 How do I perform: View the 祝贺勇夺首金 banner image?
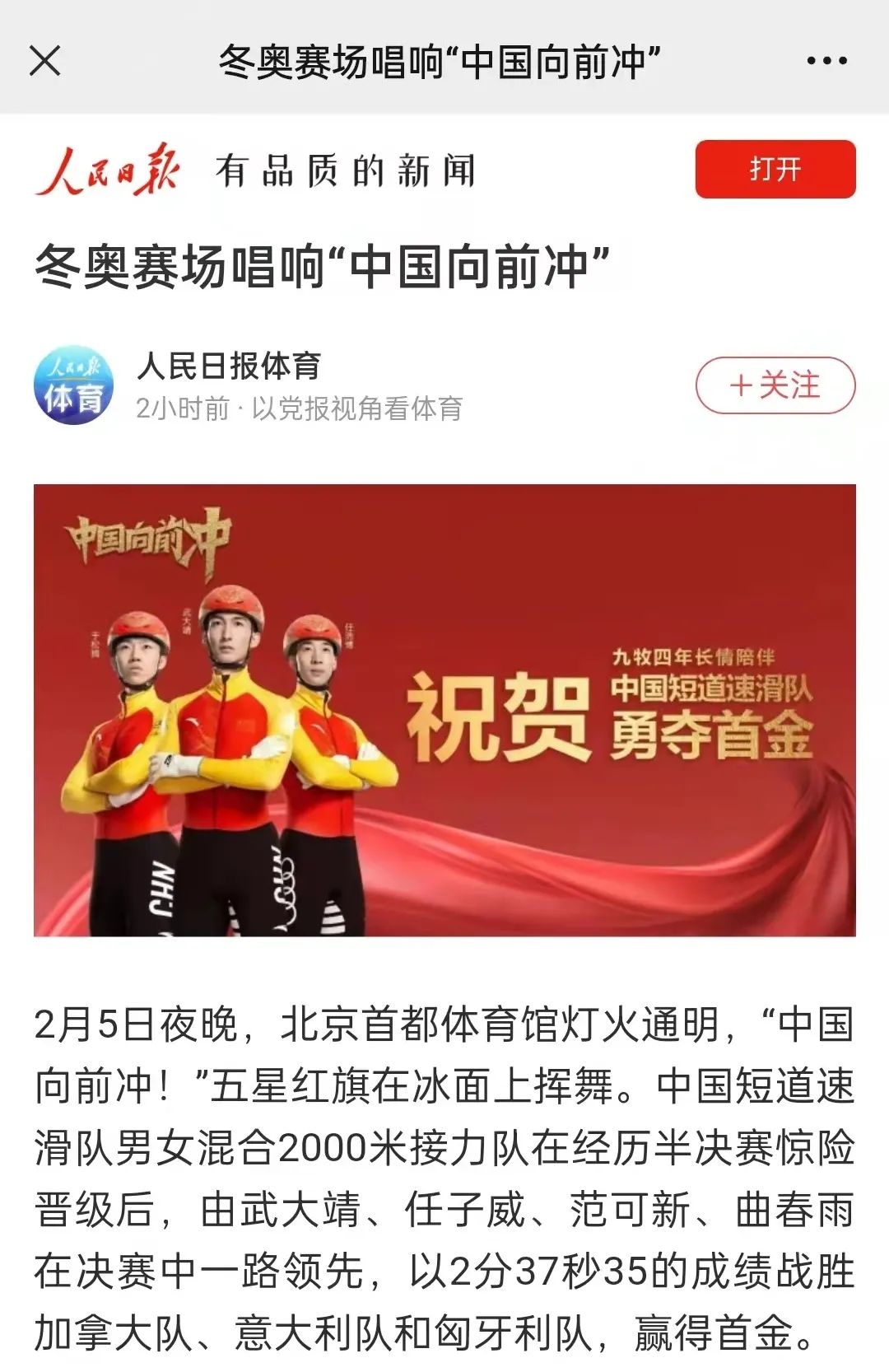[x=444, y=710]
